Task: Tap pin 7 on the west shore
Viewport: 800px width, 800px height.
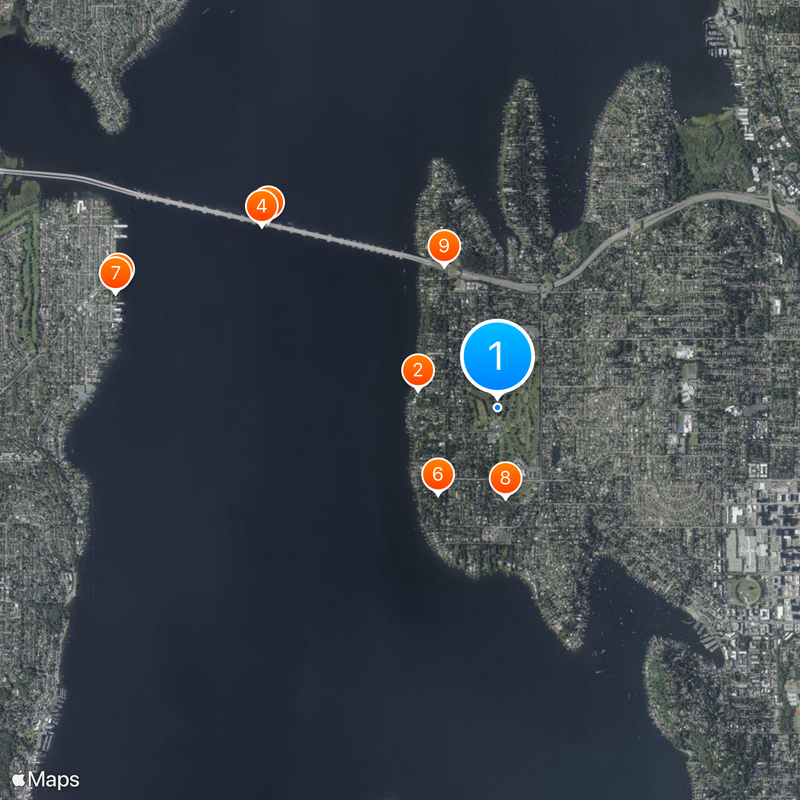Action: [x=116, y=272]
